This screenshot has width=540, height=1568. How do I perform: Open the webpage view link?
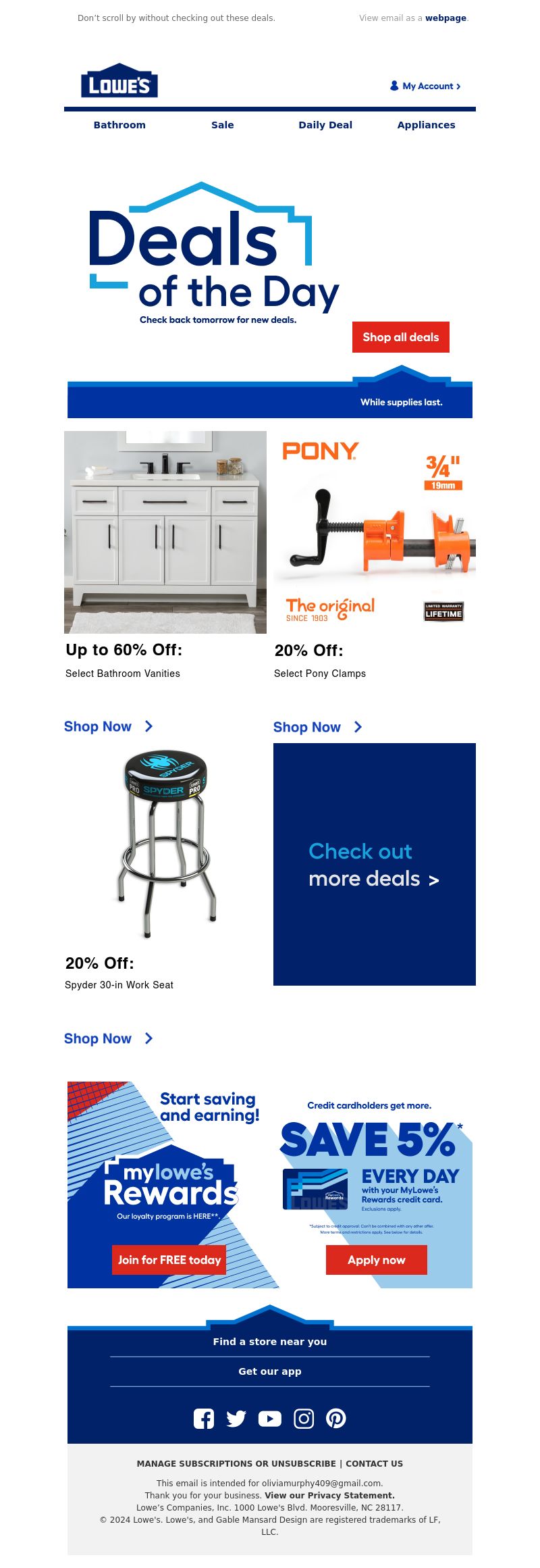[x=446, y=18]
